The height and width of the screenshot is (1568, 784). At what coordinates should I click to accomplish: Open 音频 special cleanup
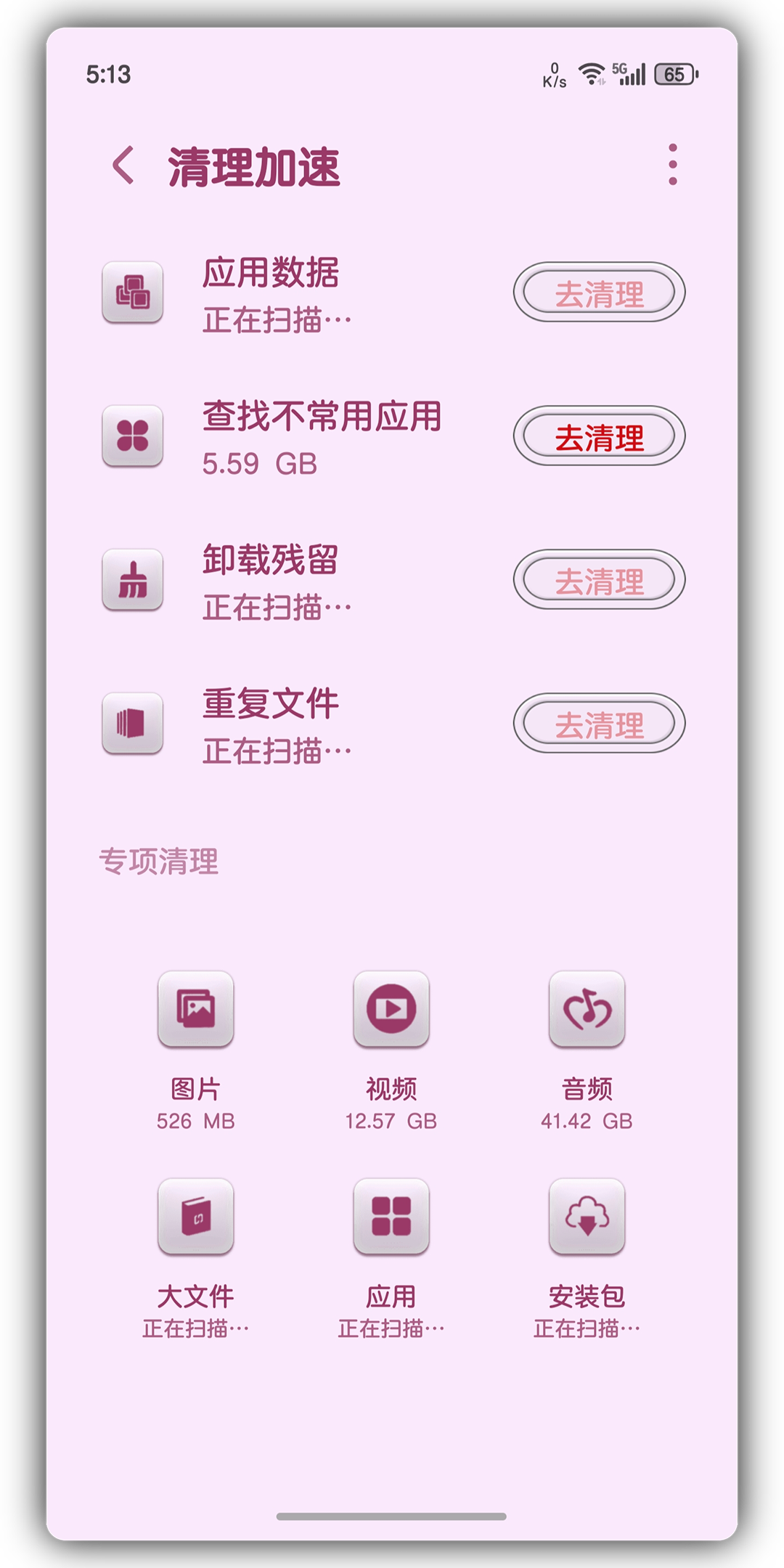[x=587, y=1009]
